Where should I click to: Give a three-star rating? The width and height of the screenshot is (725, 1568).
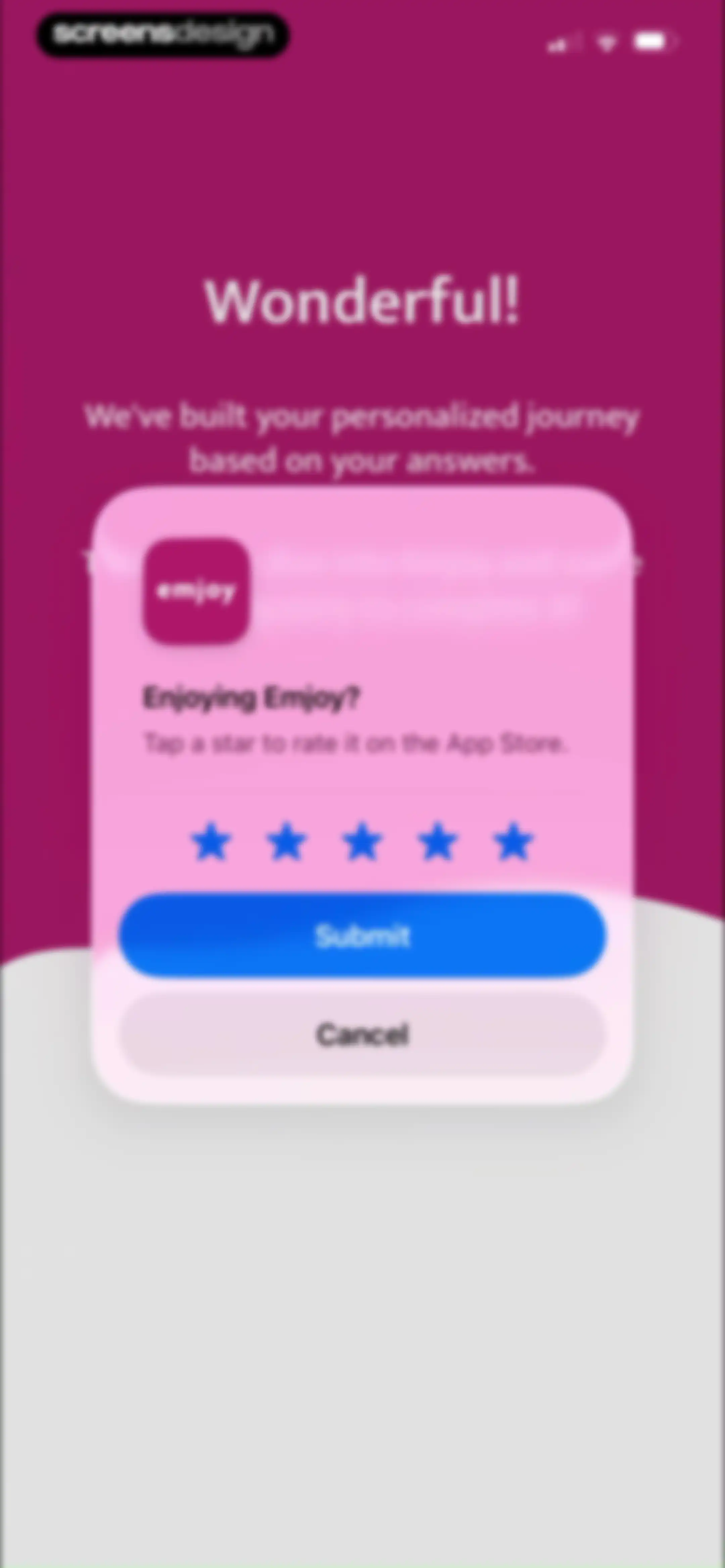point(363,842)
